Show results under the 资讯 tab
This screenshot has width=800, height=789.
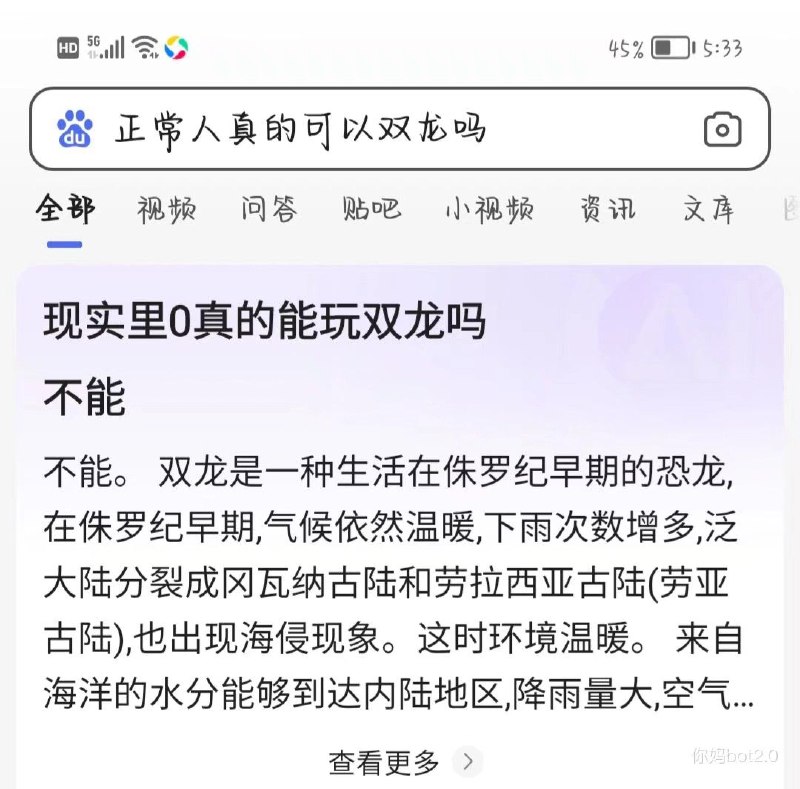pos(607,210)
